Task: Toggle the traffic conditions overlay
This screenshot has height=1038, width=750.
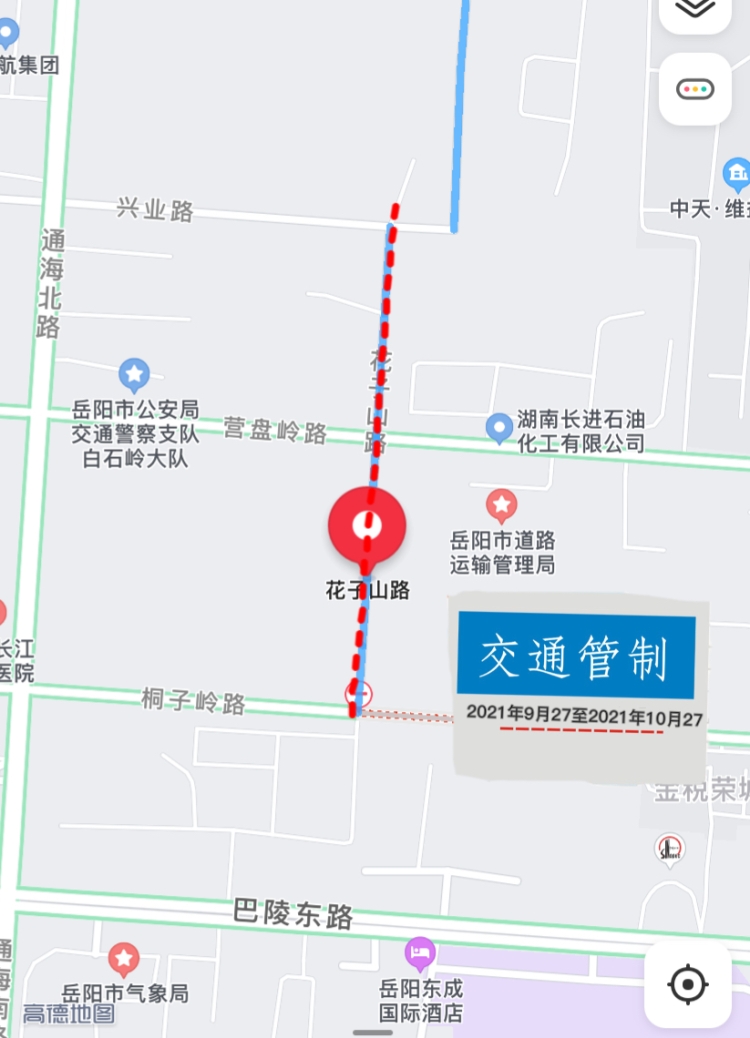Action: 695,89
